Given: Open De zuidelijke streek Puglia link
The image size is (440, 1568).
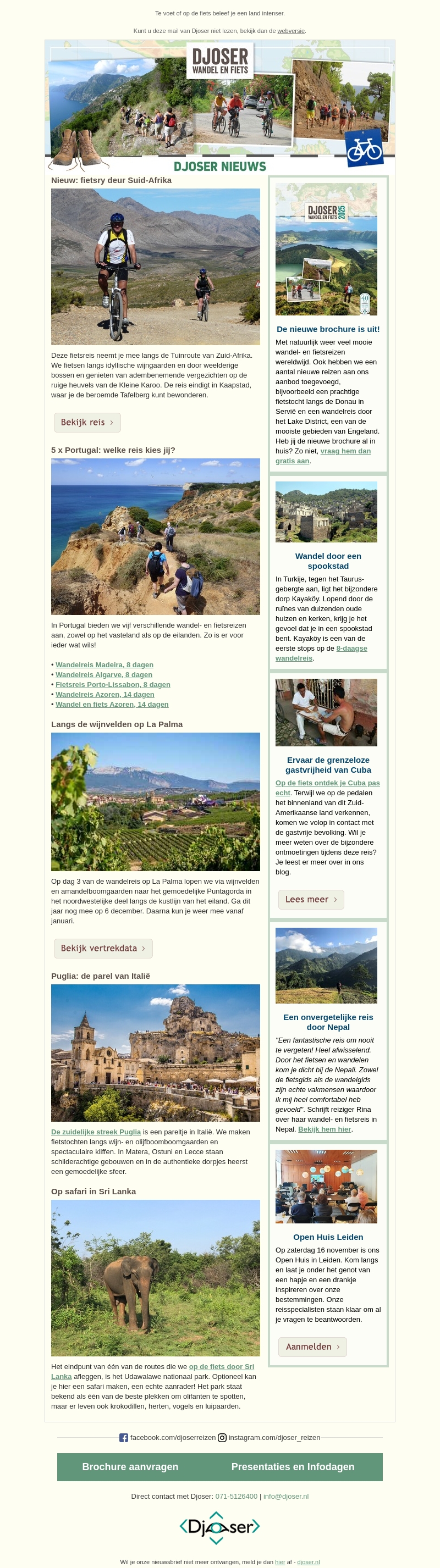Looking at the screenshot, I should 96,1132.
